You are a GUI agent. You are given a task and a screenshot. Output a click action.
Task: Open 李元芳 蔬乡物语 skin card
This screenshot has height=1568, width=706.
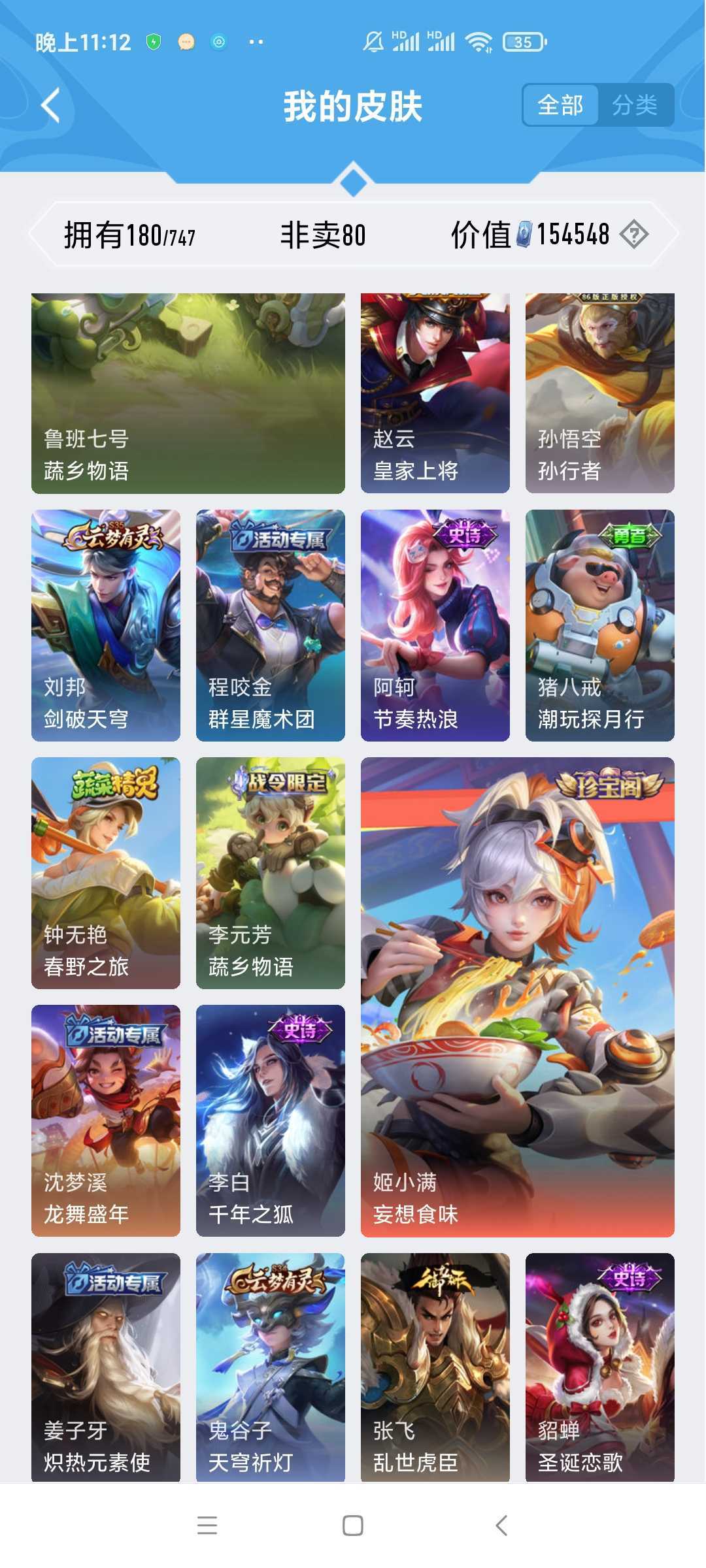click(270, 873)
